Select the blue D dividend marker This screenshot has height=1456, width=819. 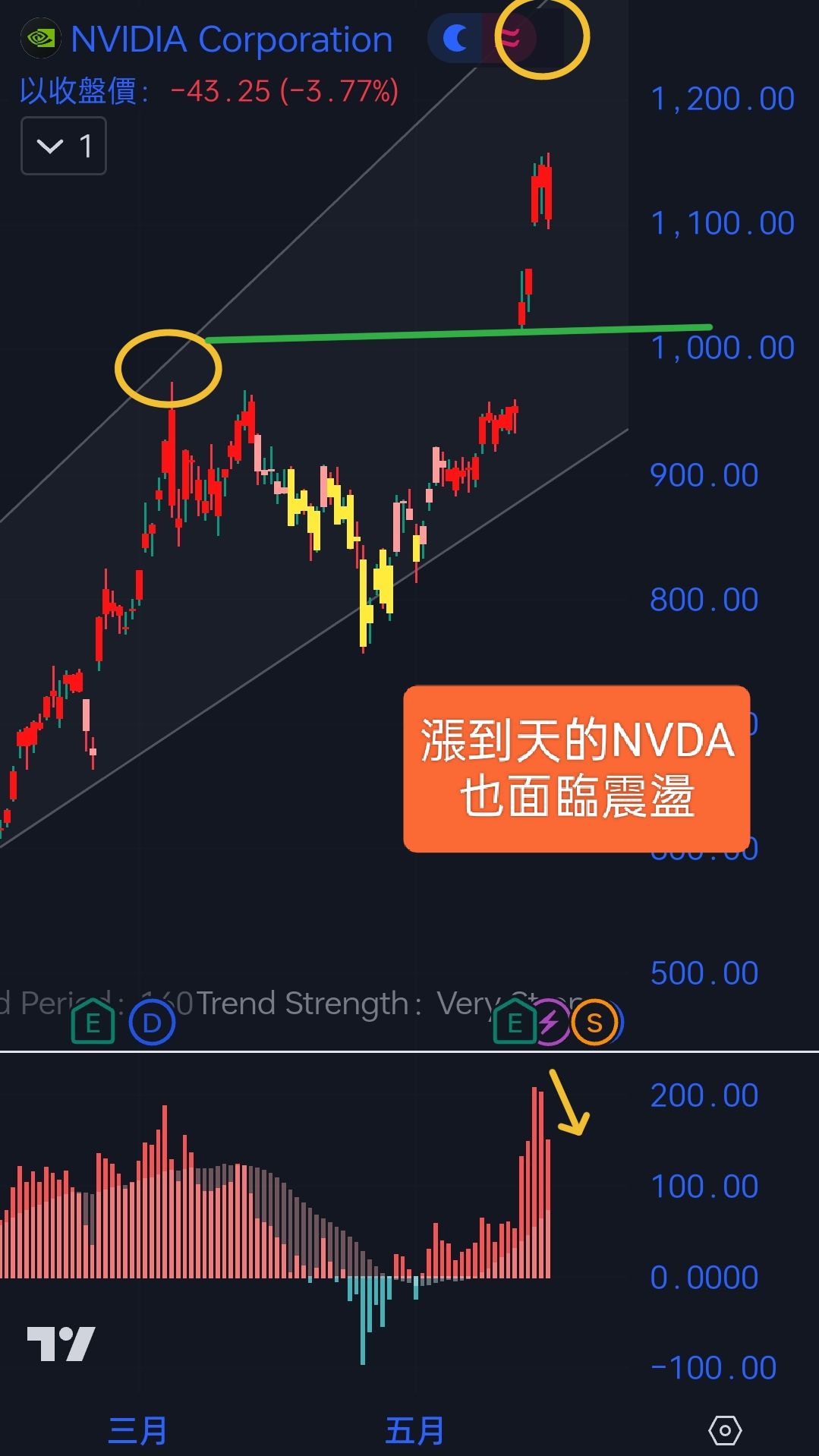click(152, 1022)
